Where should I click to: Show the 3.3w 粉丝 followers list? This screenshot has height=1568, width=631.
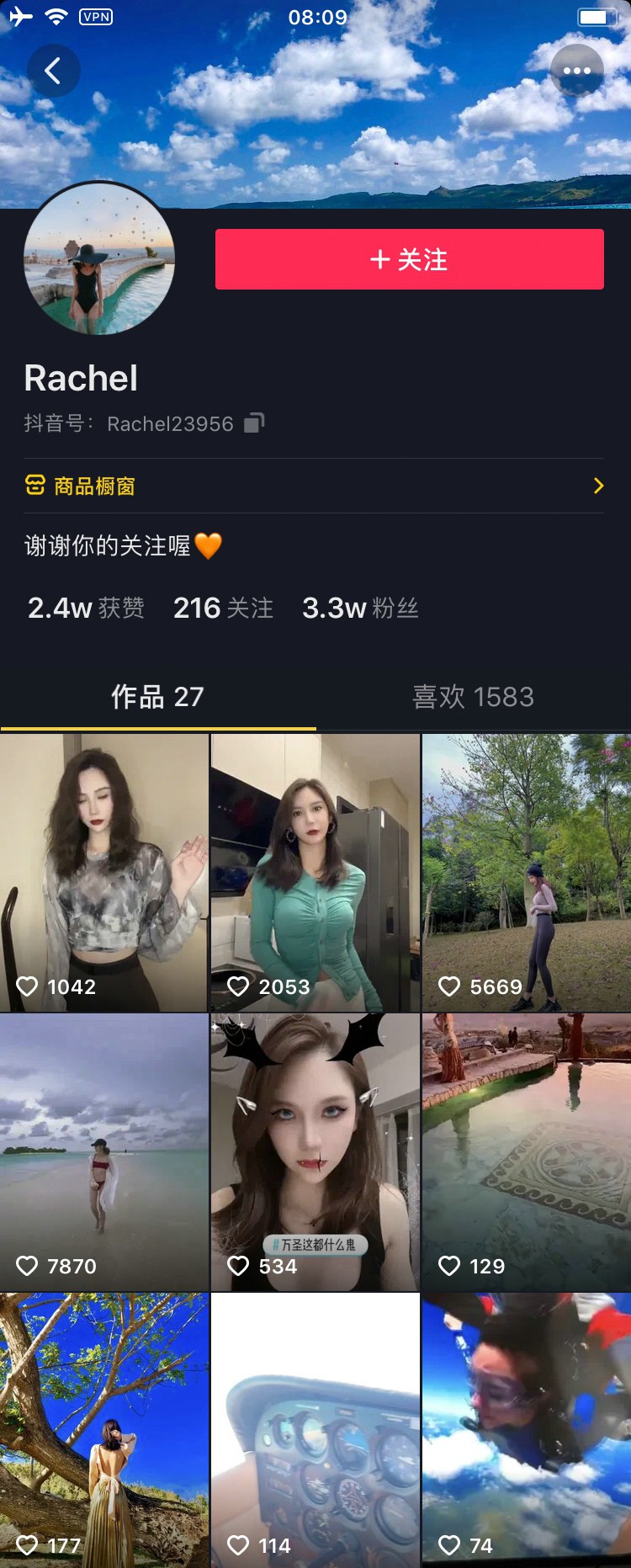click(x=360, y=608)
